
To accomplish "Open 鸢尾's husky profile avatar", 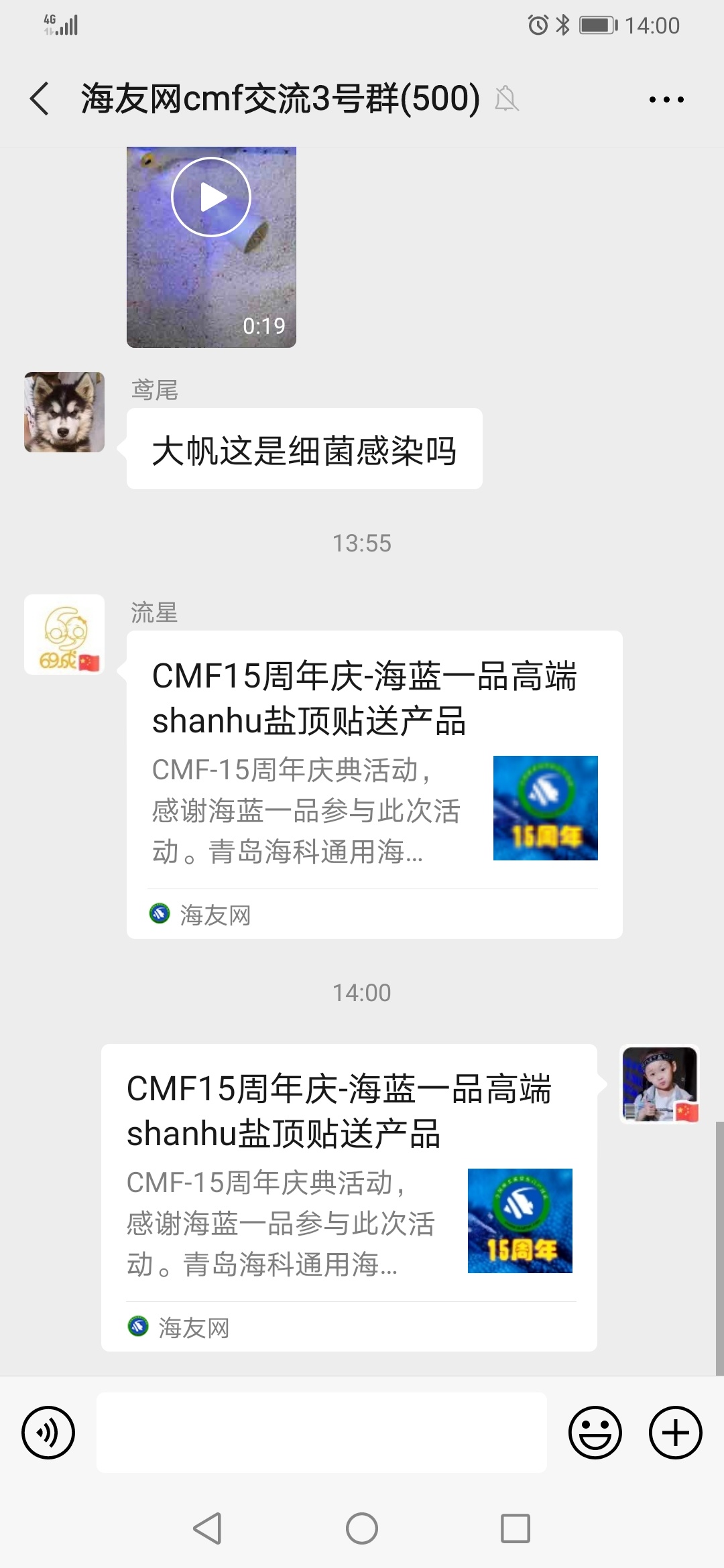I will pos(64,412).
